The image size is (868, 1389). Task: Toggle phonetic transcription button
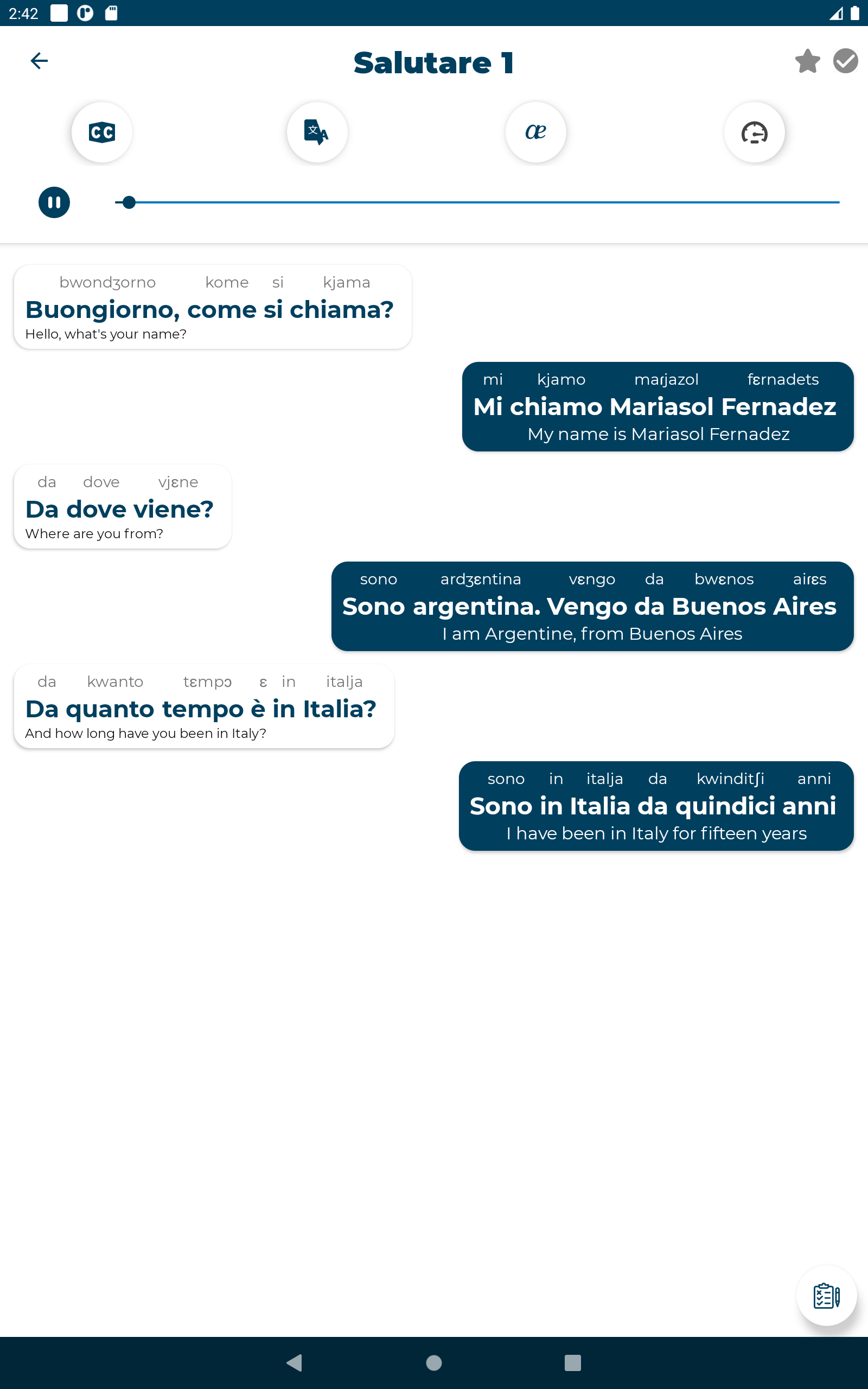pos(535,132)
